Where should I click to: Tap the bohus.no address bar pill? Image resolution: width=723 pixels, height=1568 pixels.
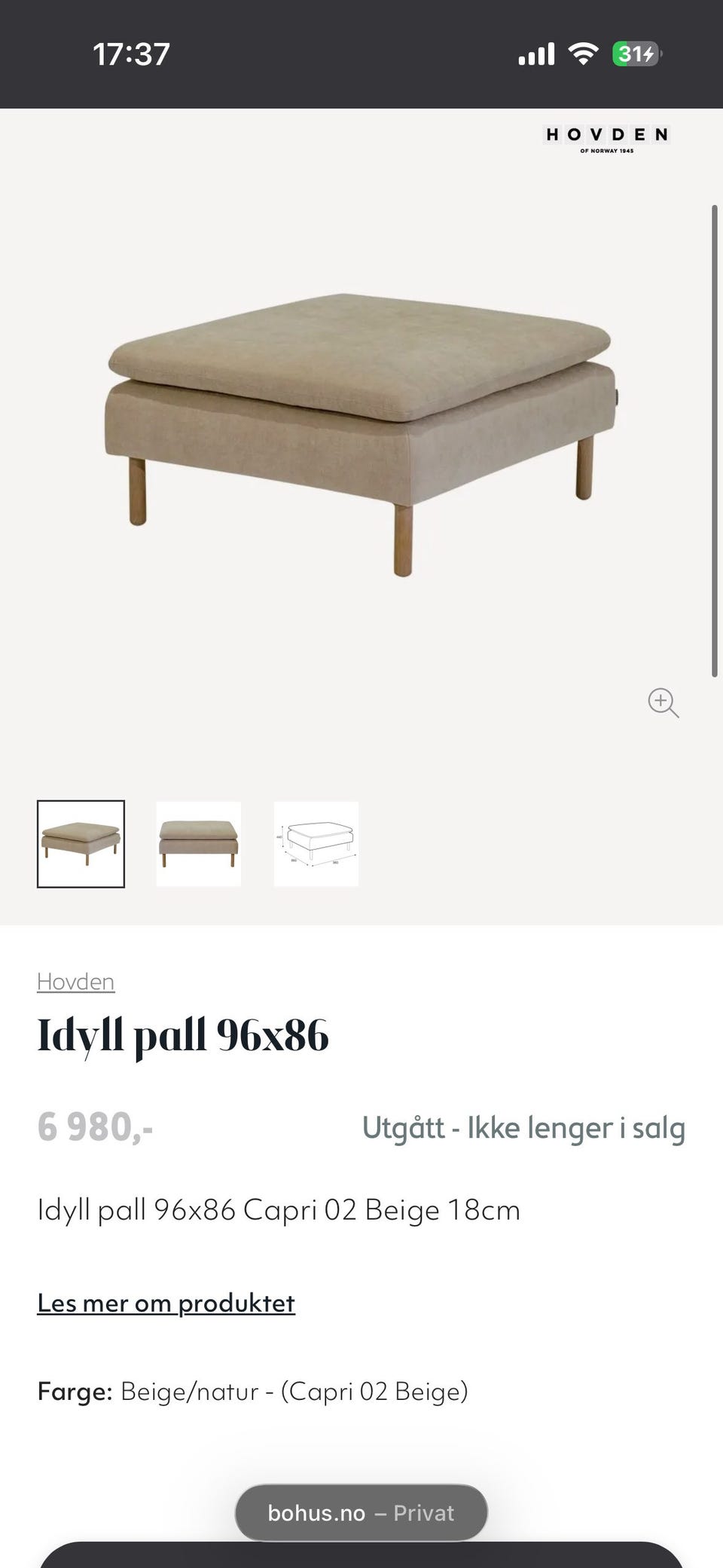361,1513
